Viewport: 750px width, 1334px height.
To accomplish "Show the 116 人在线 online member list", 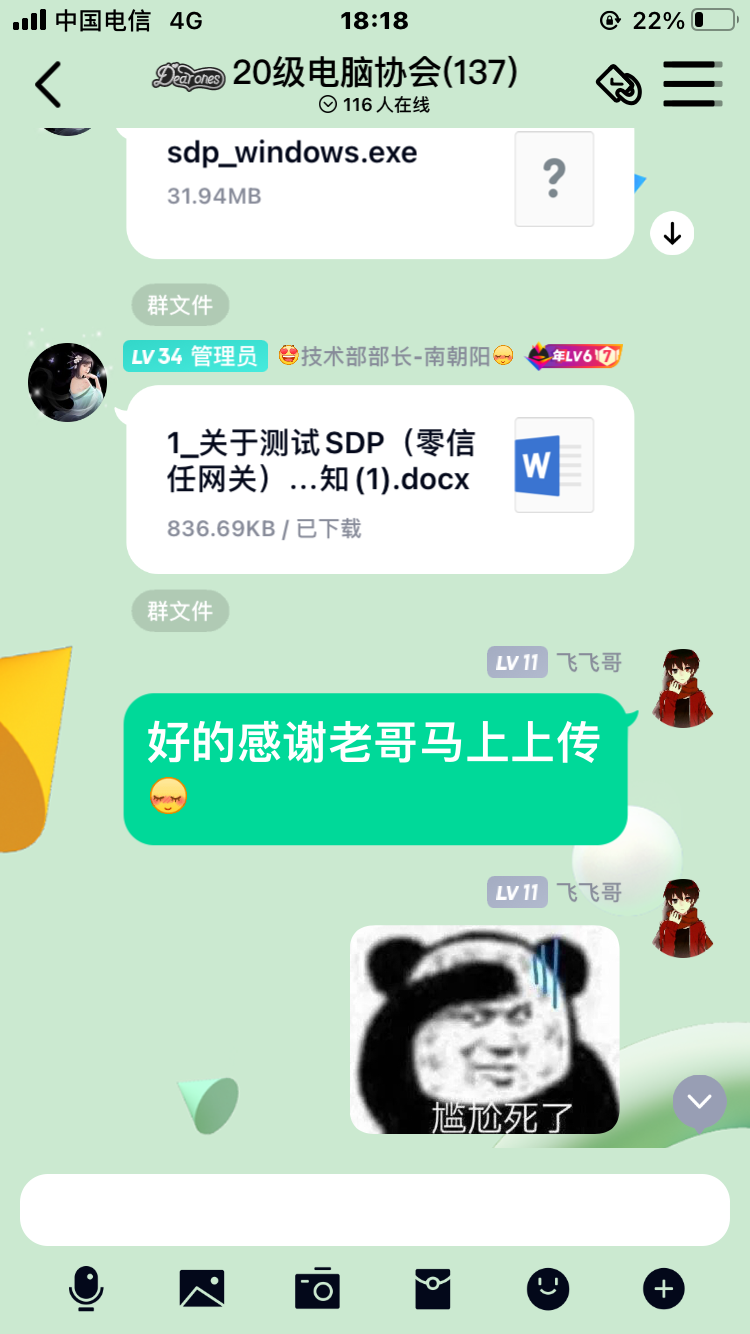I will point(374,104).
